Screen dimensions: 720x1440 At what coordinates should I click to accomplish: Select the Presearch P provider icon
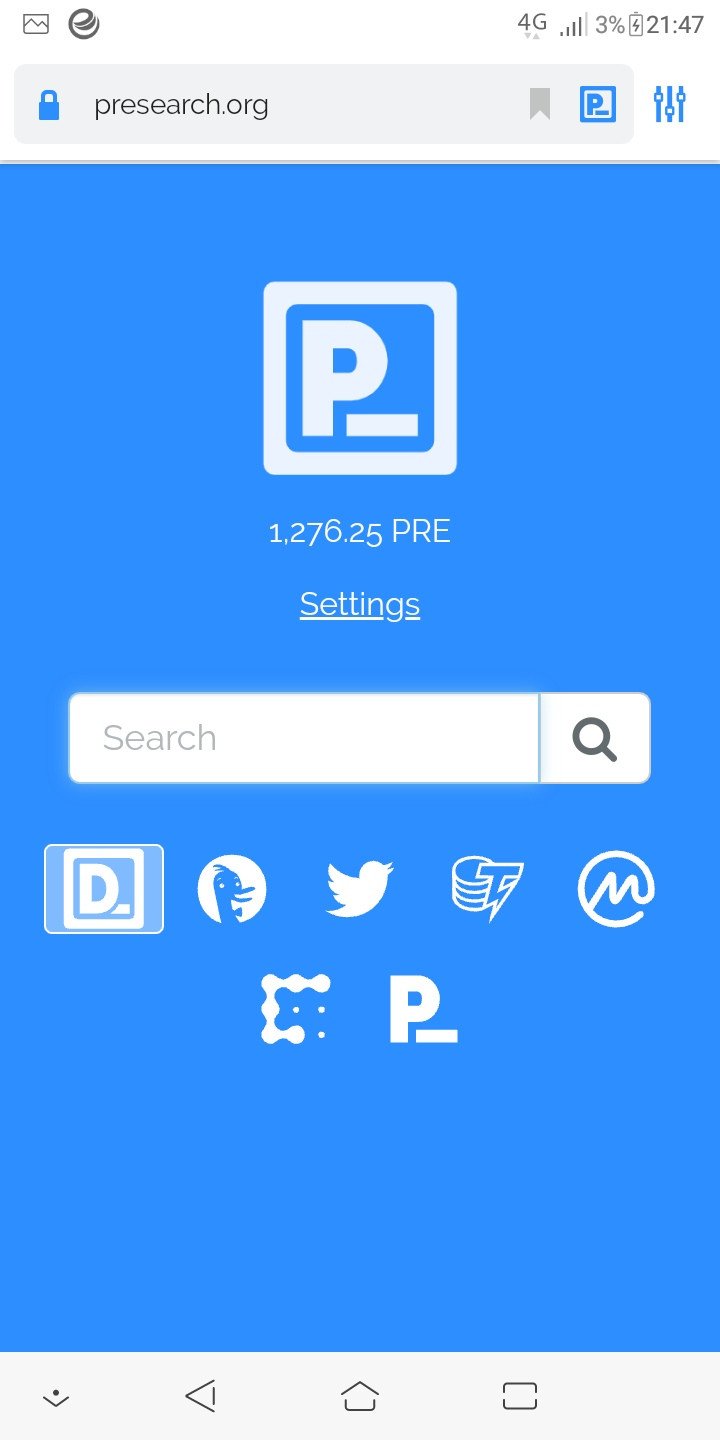click(x=423, y=1009)
